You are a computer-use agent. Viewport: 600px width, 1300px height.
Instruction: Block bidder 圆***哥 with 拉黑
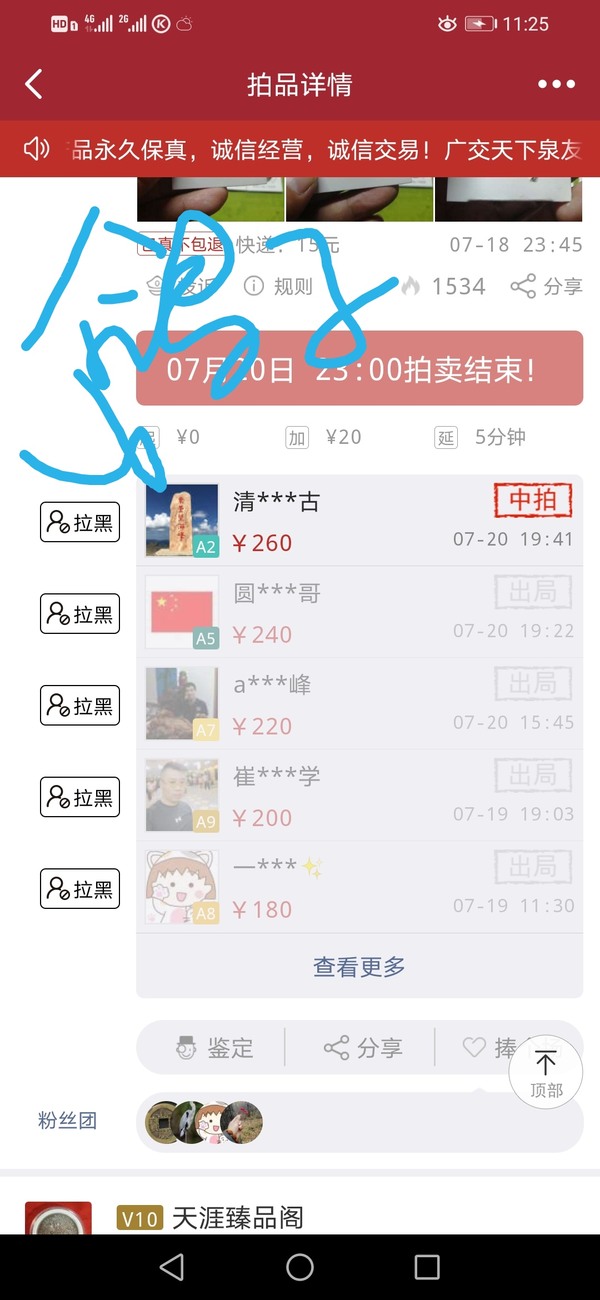80,614
